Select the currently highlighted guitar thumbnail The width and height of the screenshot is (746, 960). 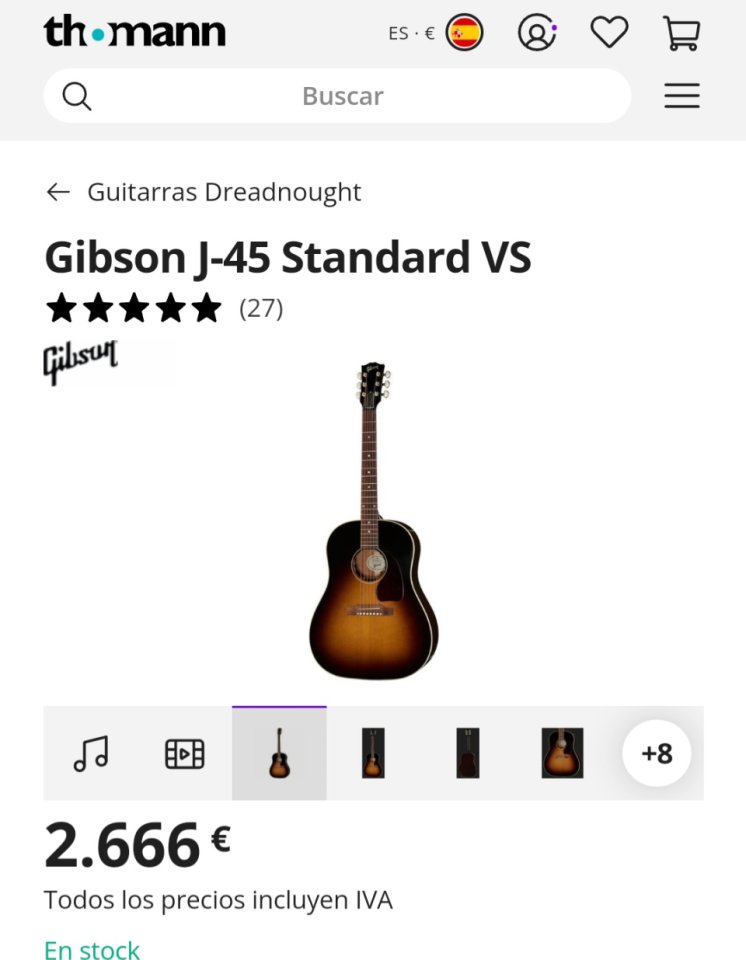click(x=279, y=752)
